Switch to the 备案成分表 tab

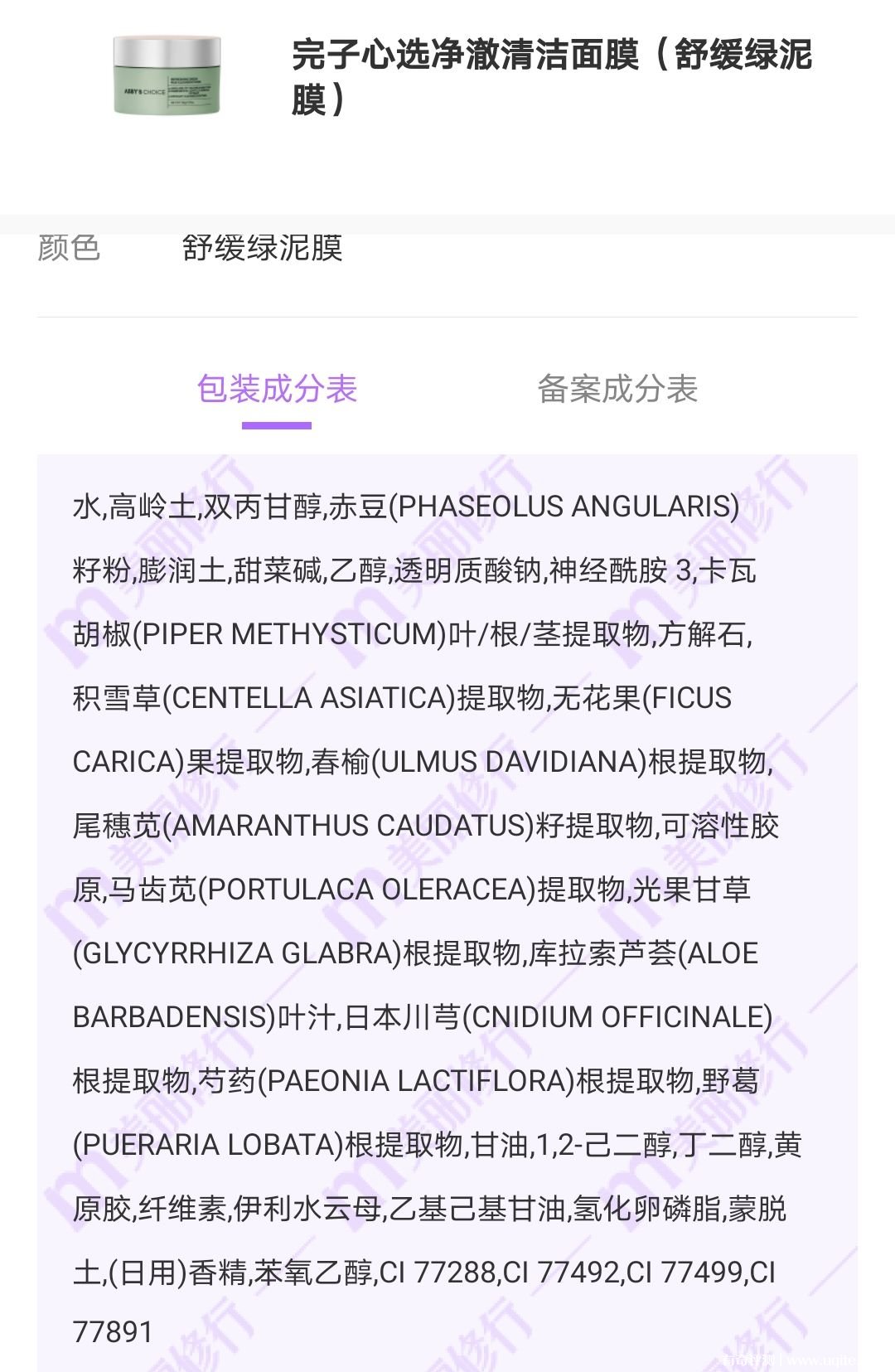617,389
